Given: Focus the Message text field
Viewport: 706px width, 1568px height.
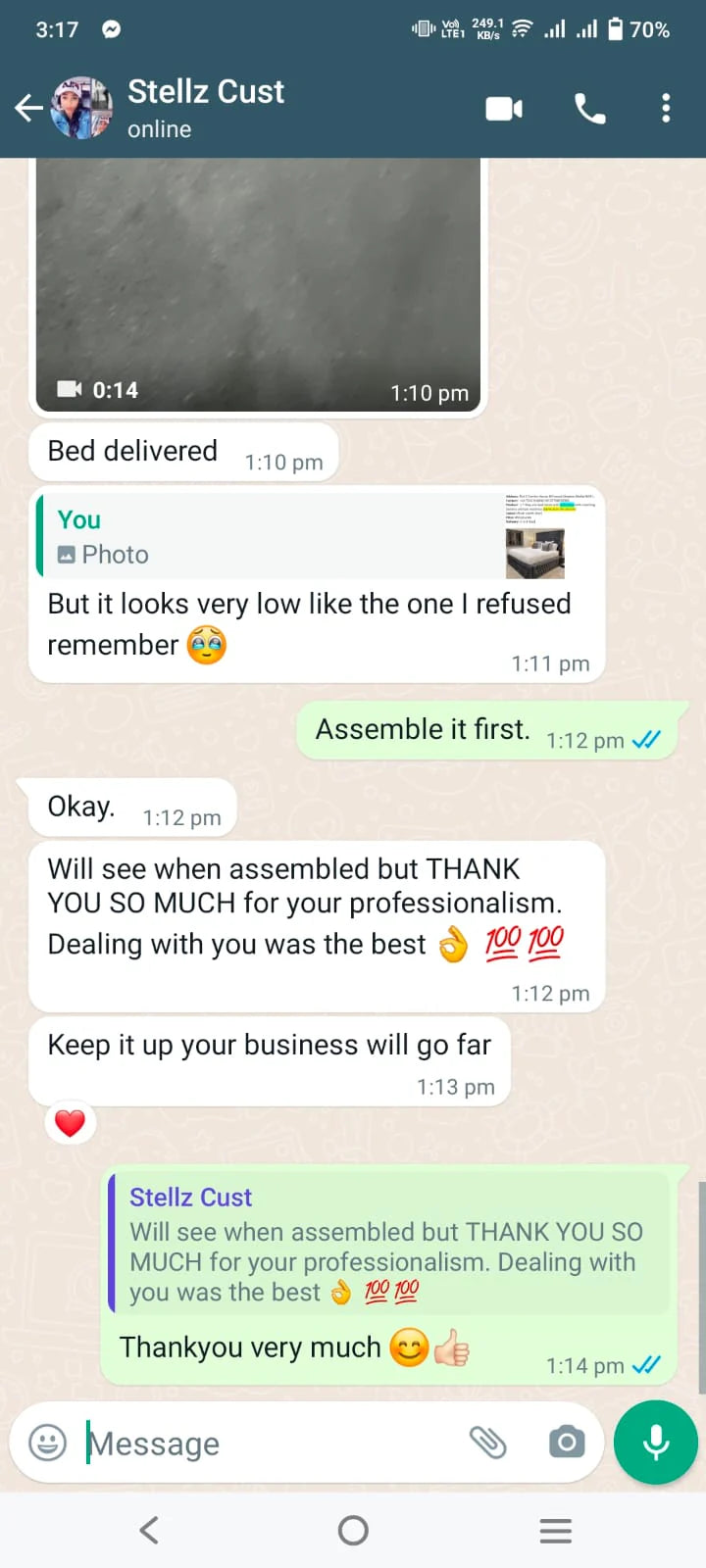Looking at the screenshot, I should coord(265,1444).
